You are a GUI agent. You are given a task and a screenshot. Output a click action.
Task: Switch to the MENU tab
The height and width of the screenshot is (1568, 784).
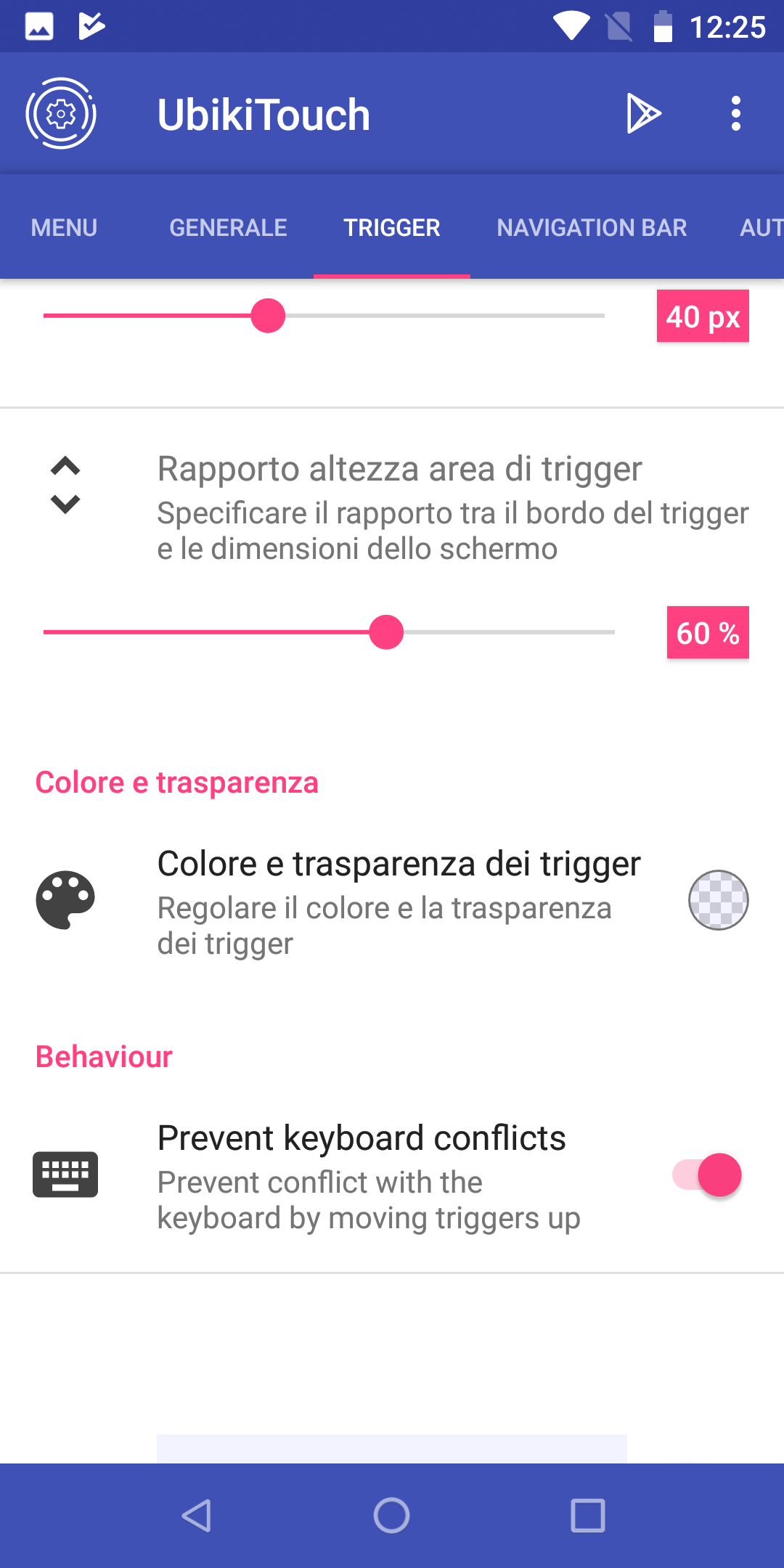click(x=64, y=228)
